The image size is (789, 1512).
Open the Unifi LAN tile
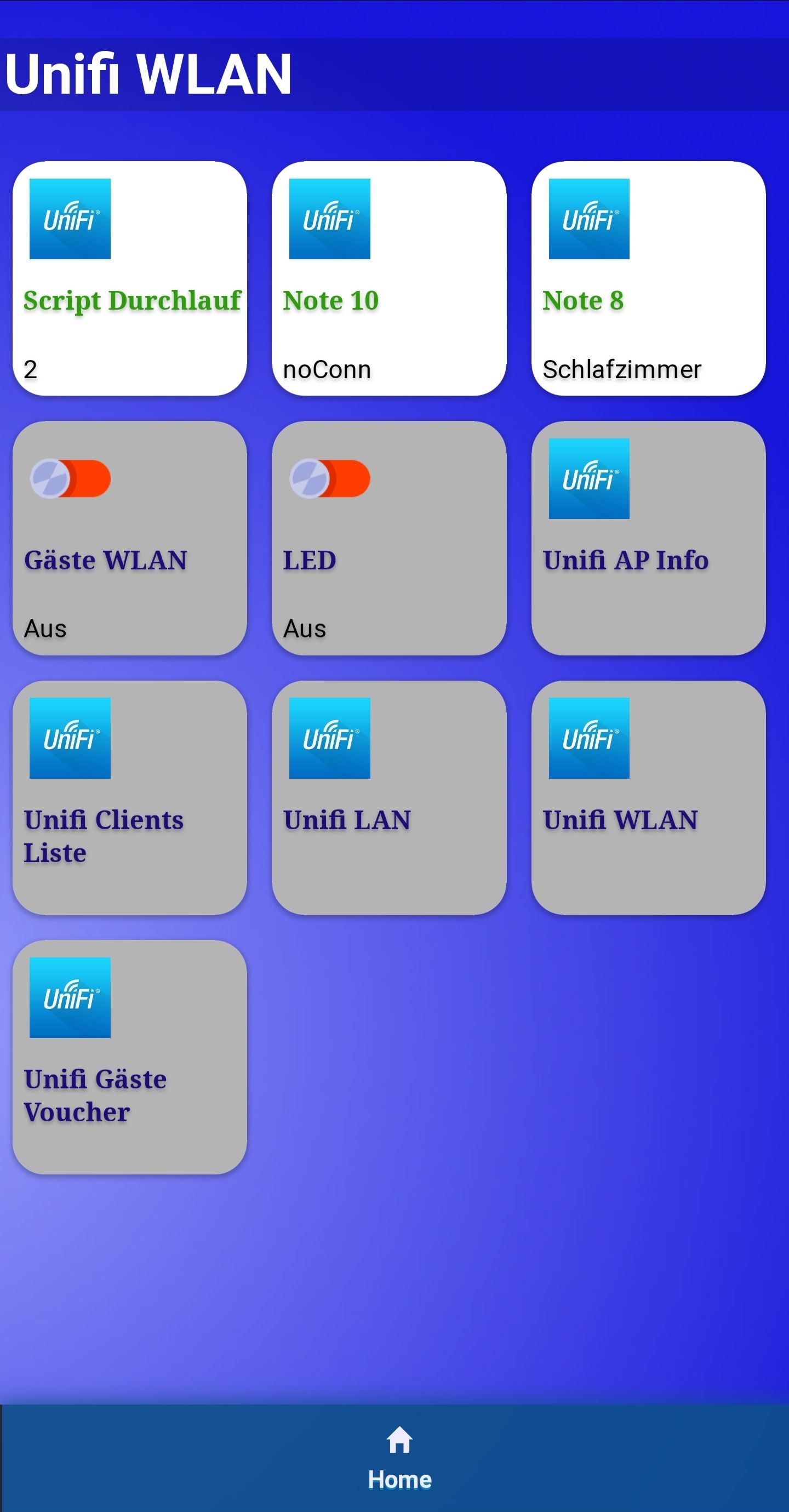[388, 797]
